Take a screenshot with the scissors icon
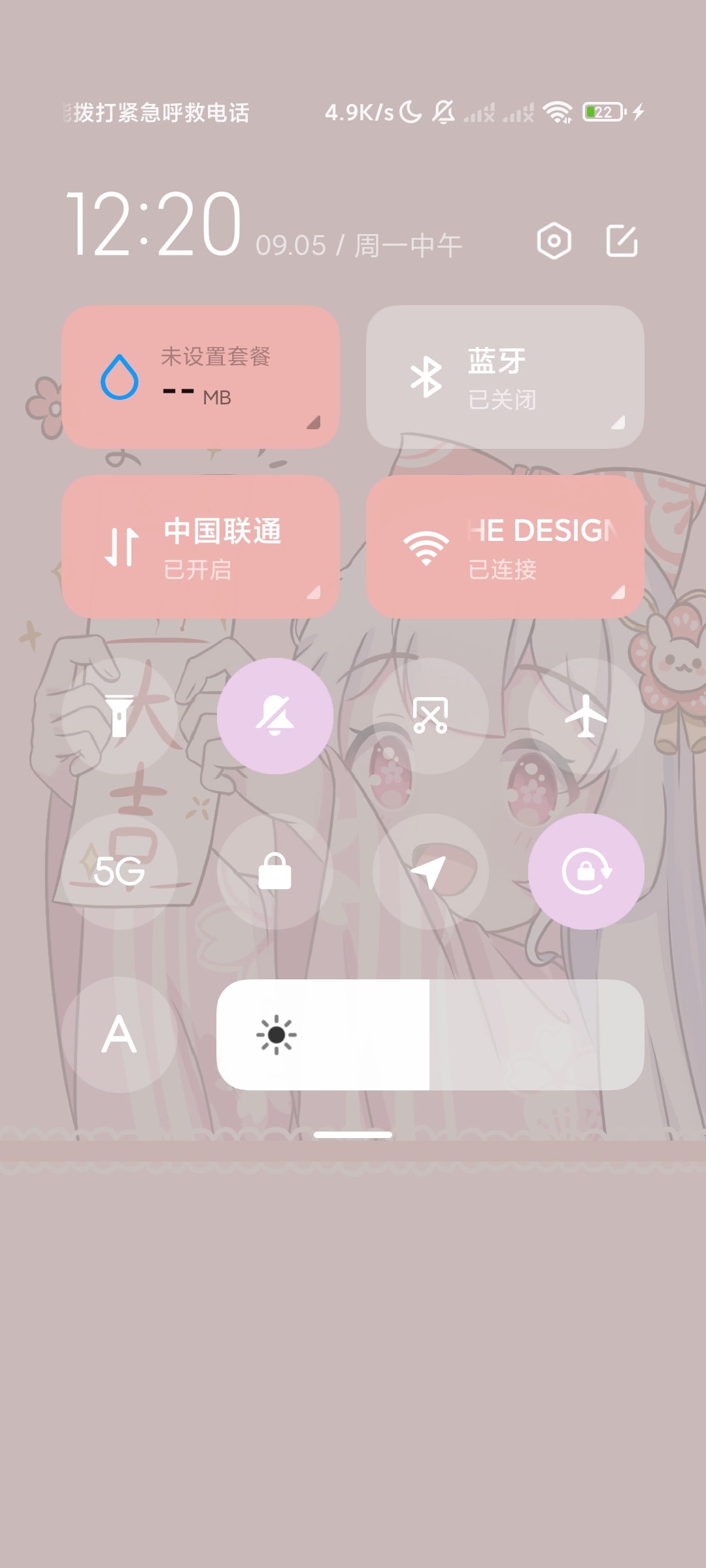The image size is (706, 1568). coord(430,716)
